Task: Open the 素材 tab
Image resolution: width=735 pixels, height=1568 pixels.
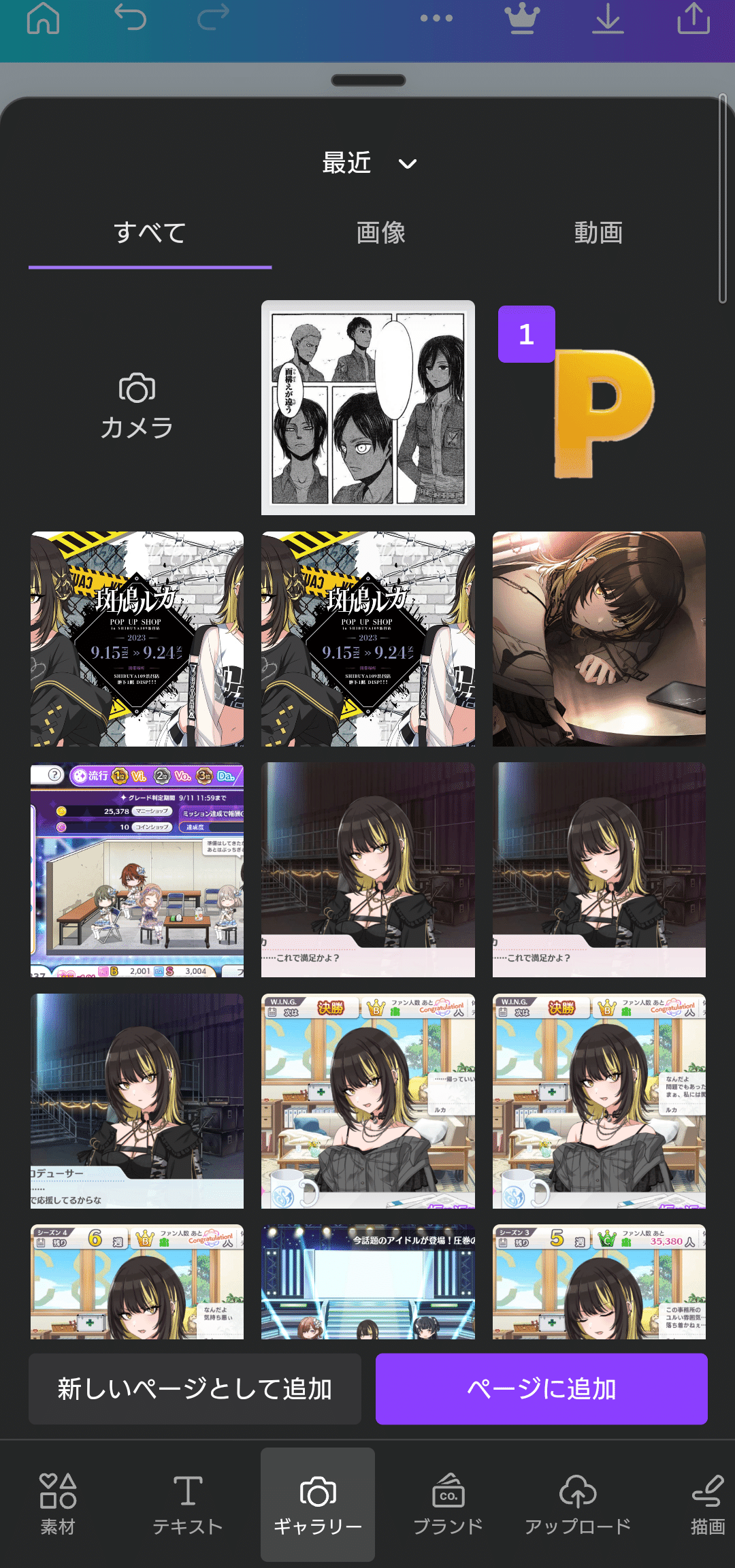Action: pos(58,1504)
